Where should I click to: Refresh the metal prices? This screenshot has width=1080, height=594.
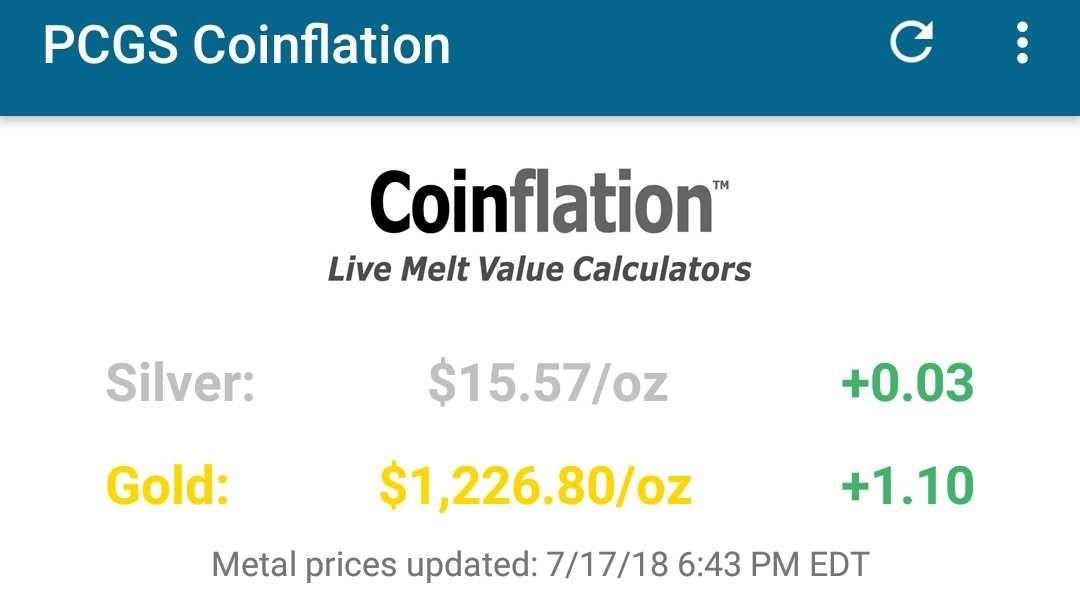912,43
